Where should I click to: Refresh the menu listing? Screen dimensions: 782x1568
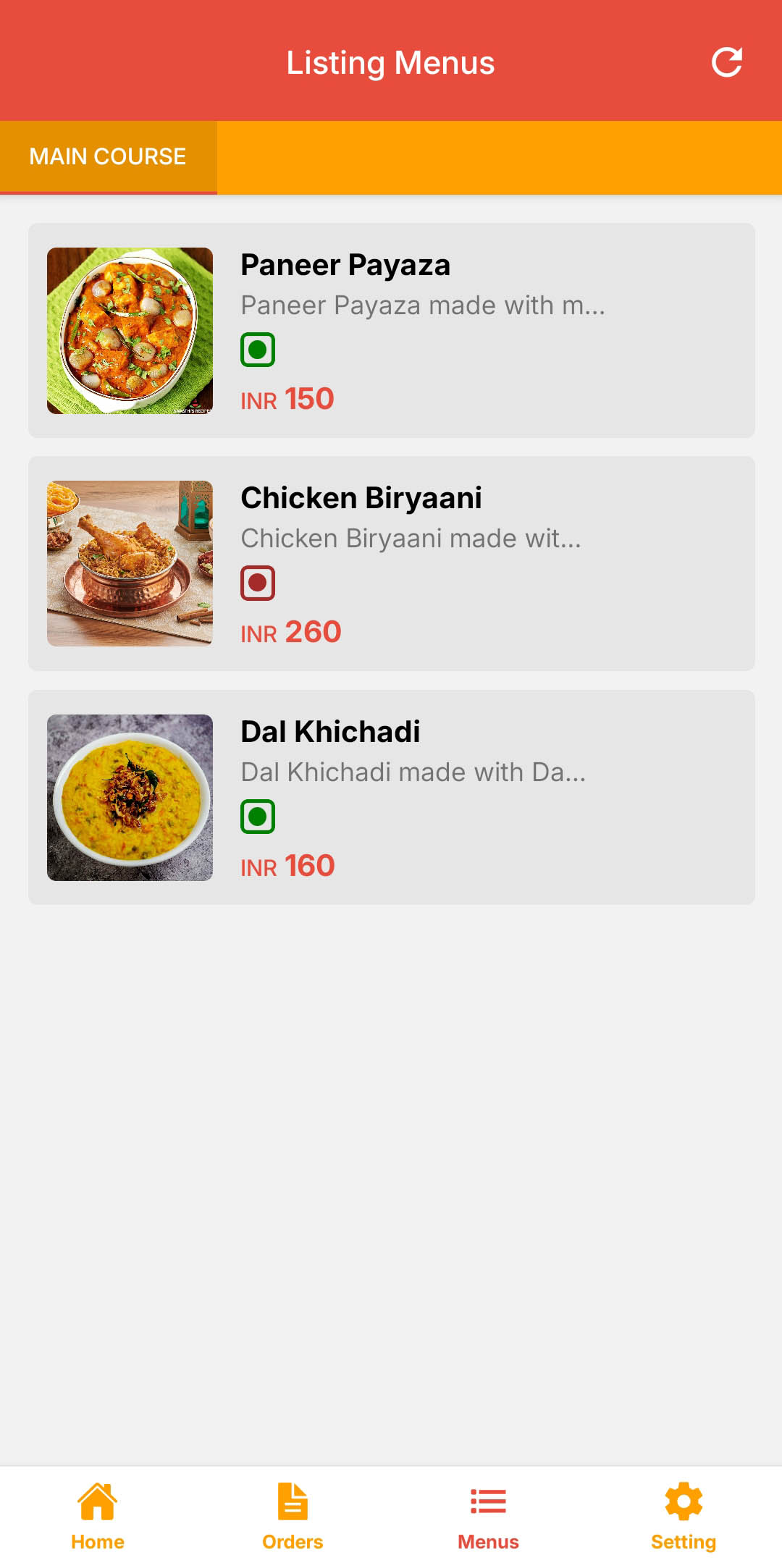pos(728,62)
